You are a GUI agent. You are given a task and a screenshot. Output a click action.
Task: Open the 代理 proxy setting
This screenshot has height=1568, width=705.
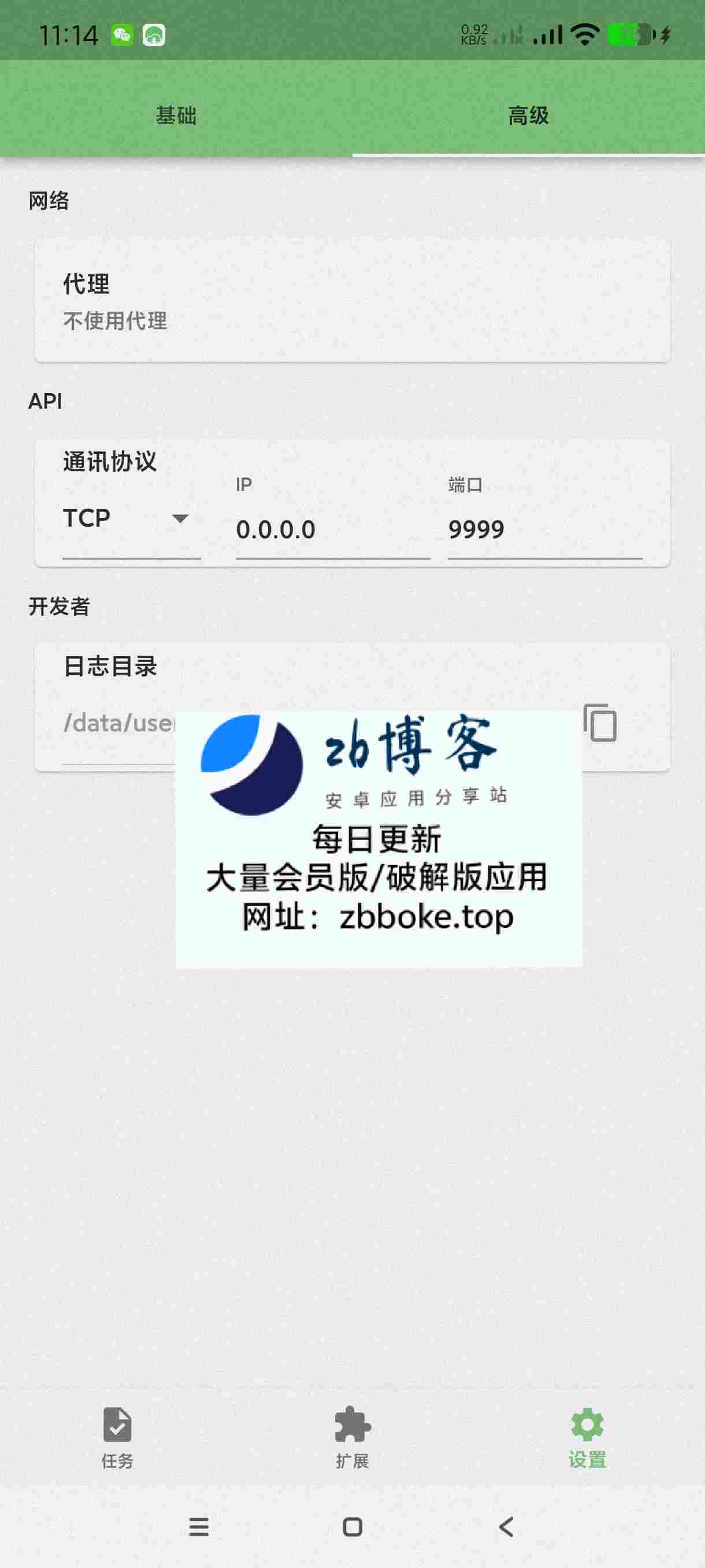[352, 301]
